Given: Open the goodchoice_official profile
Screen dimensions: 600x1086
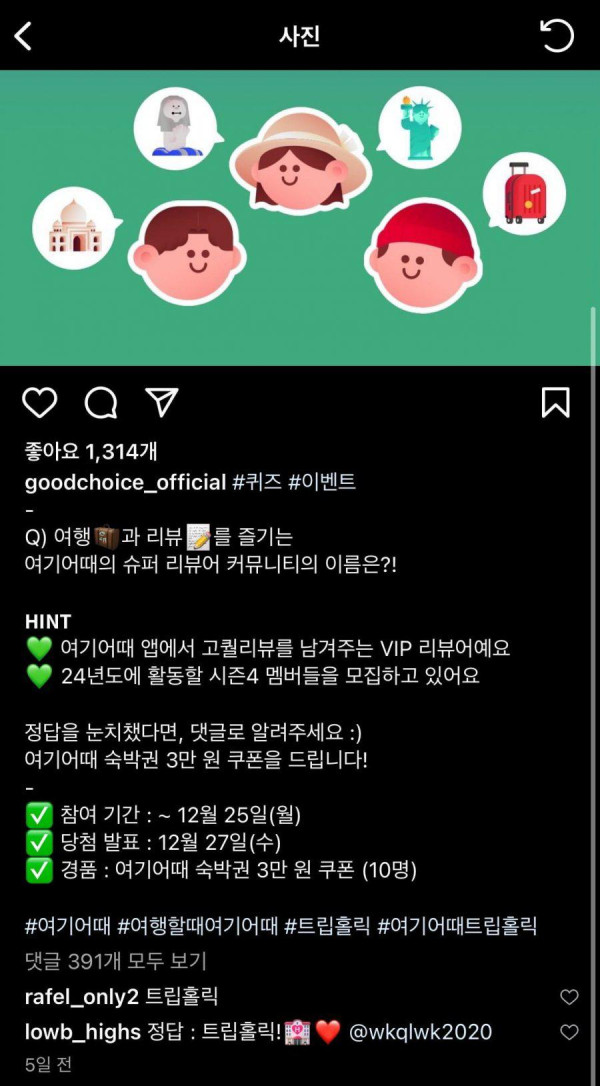Looking at the screenshot, I should pos(125,482).
